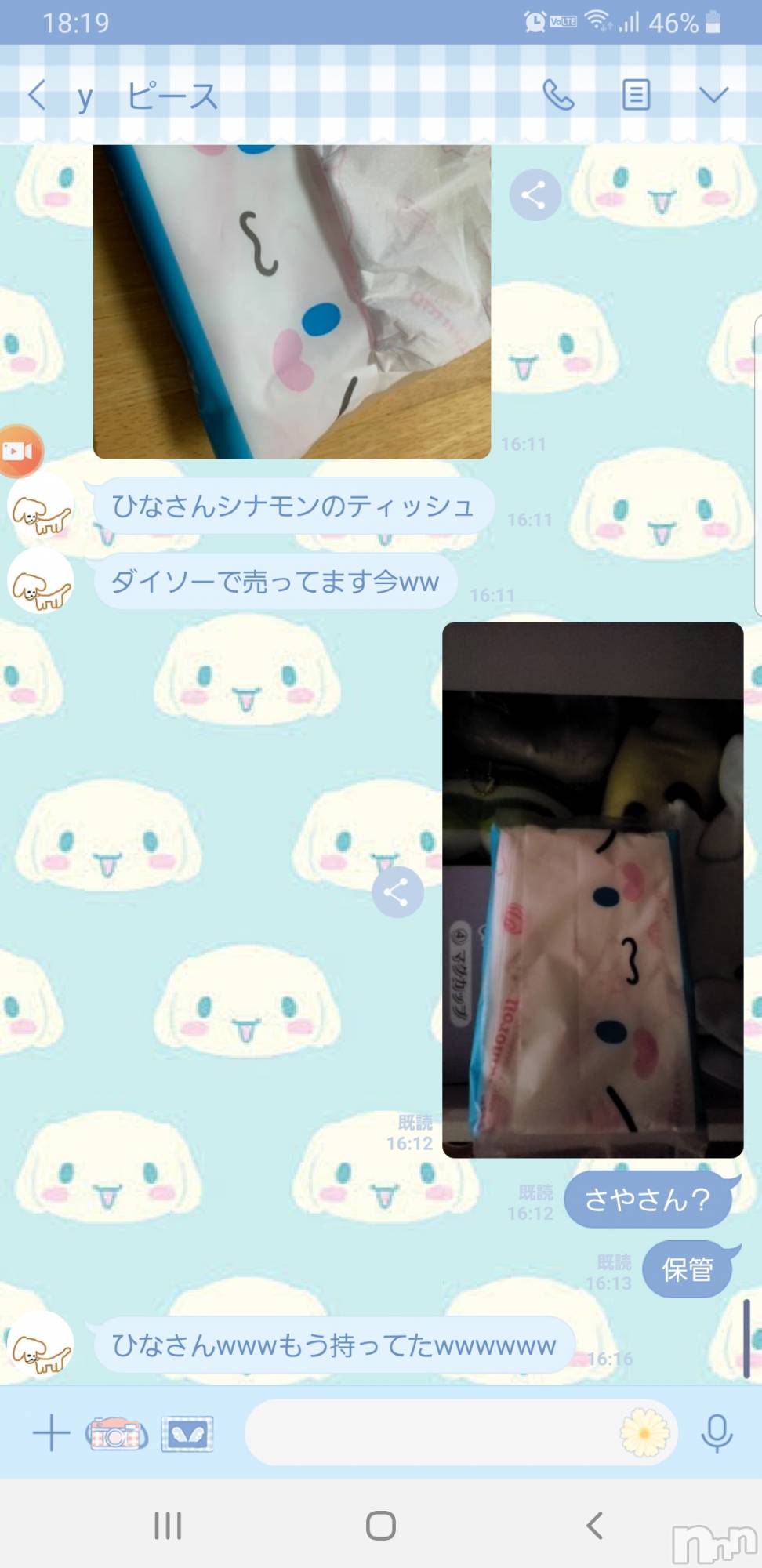Start a voice call with ピース

coord(558,96)
